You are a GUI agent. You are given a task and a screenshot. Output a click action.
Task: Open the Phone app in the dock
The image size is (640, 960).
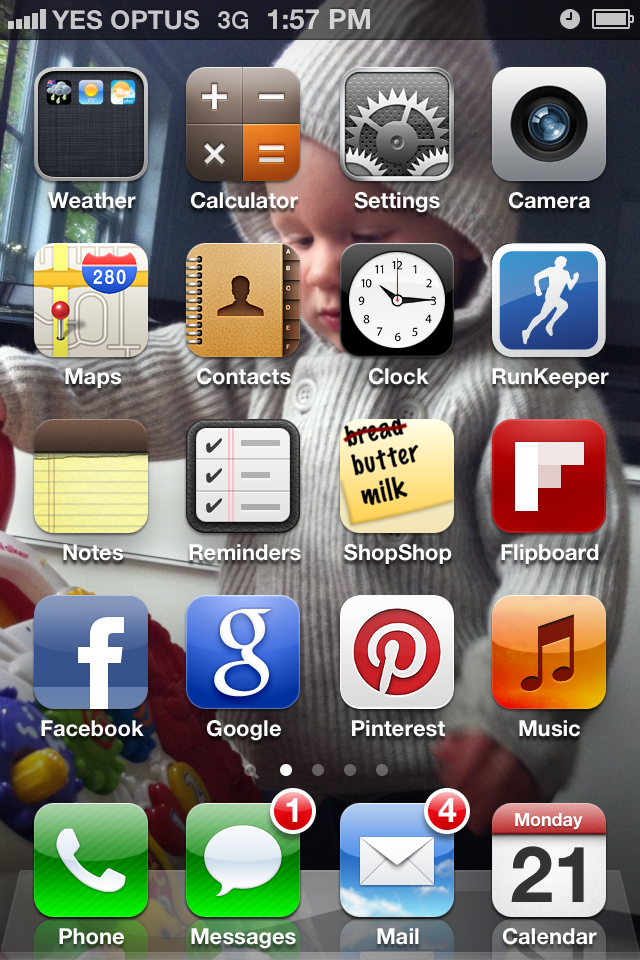click(x=91, y=860)
